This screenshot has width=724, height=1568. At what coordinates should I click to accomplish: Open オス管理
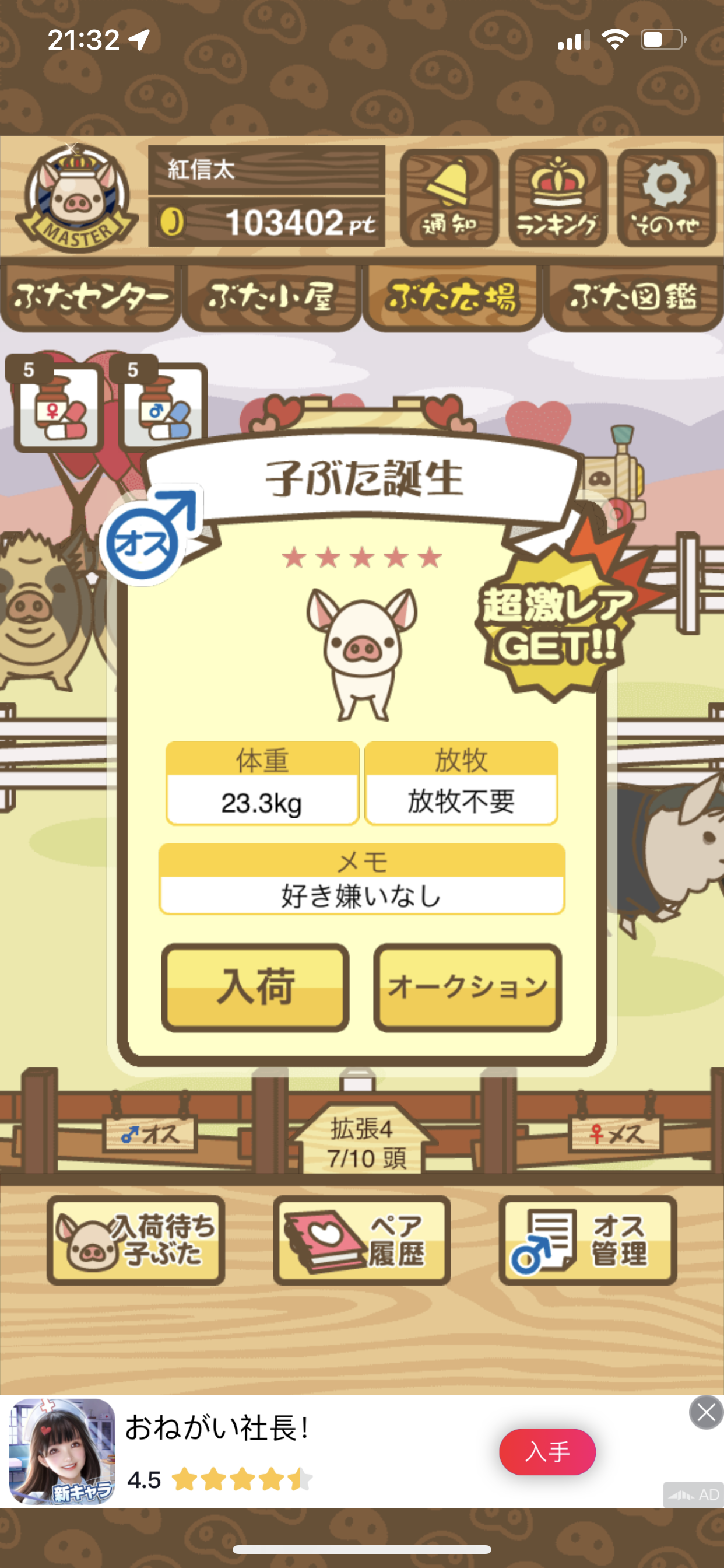click(588, 1240)
